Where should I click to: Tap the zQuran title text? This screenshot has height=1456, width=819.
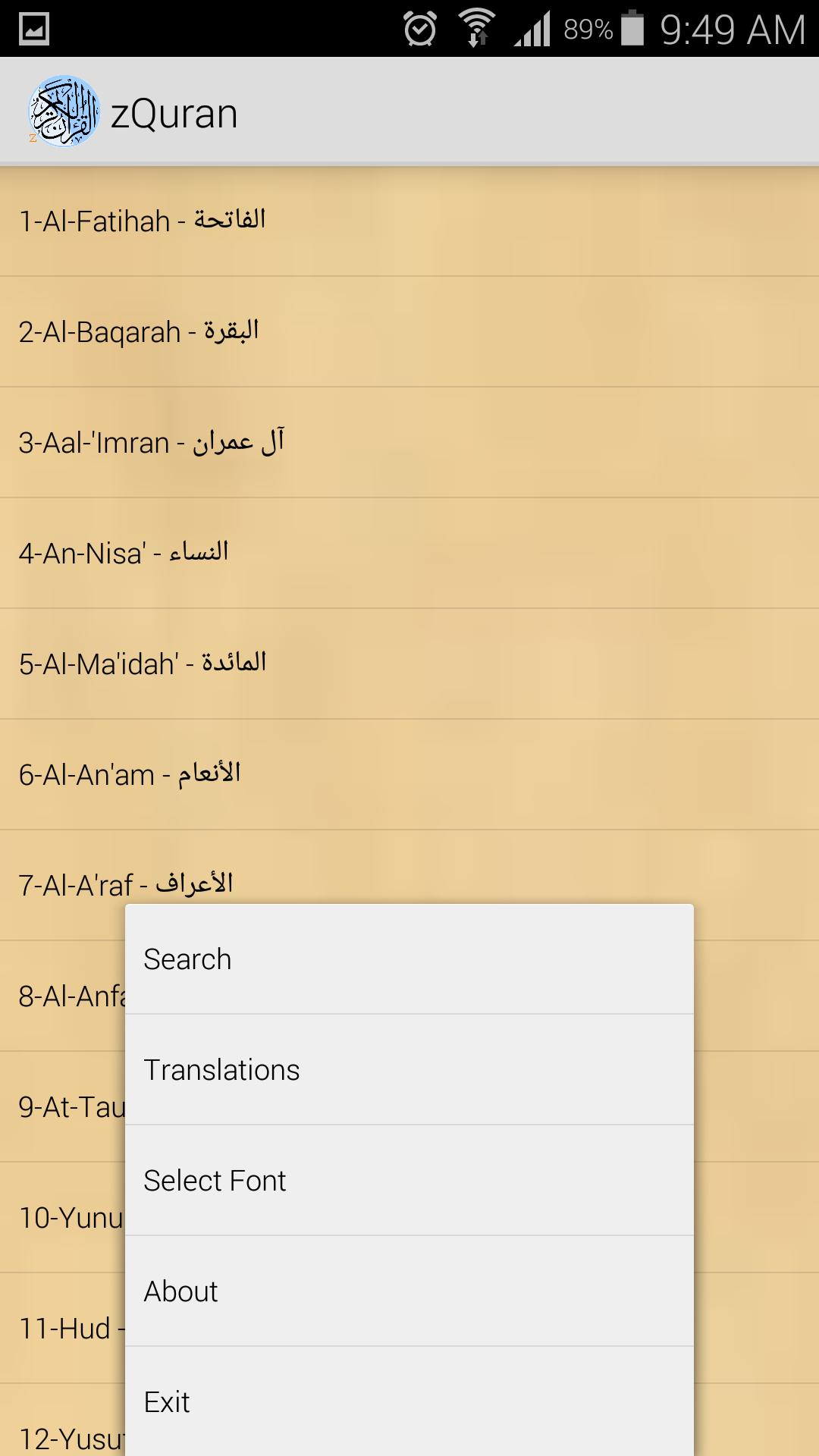click(174, 112)
